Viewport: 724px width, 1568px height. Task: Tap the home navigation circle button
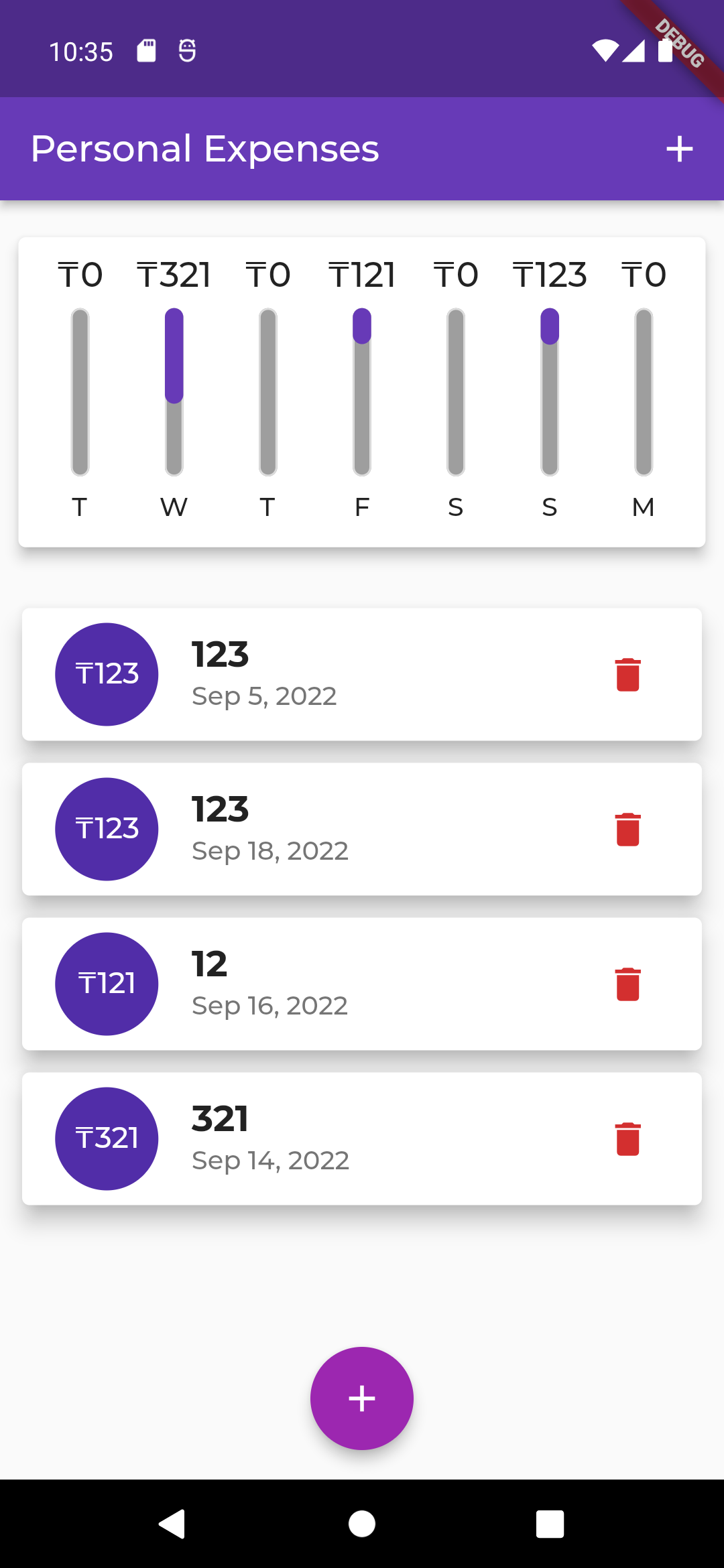(361, 1523)
